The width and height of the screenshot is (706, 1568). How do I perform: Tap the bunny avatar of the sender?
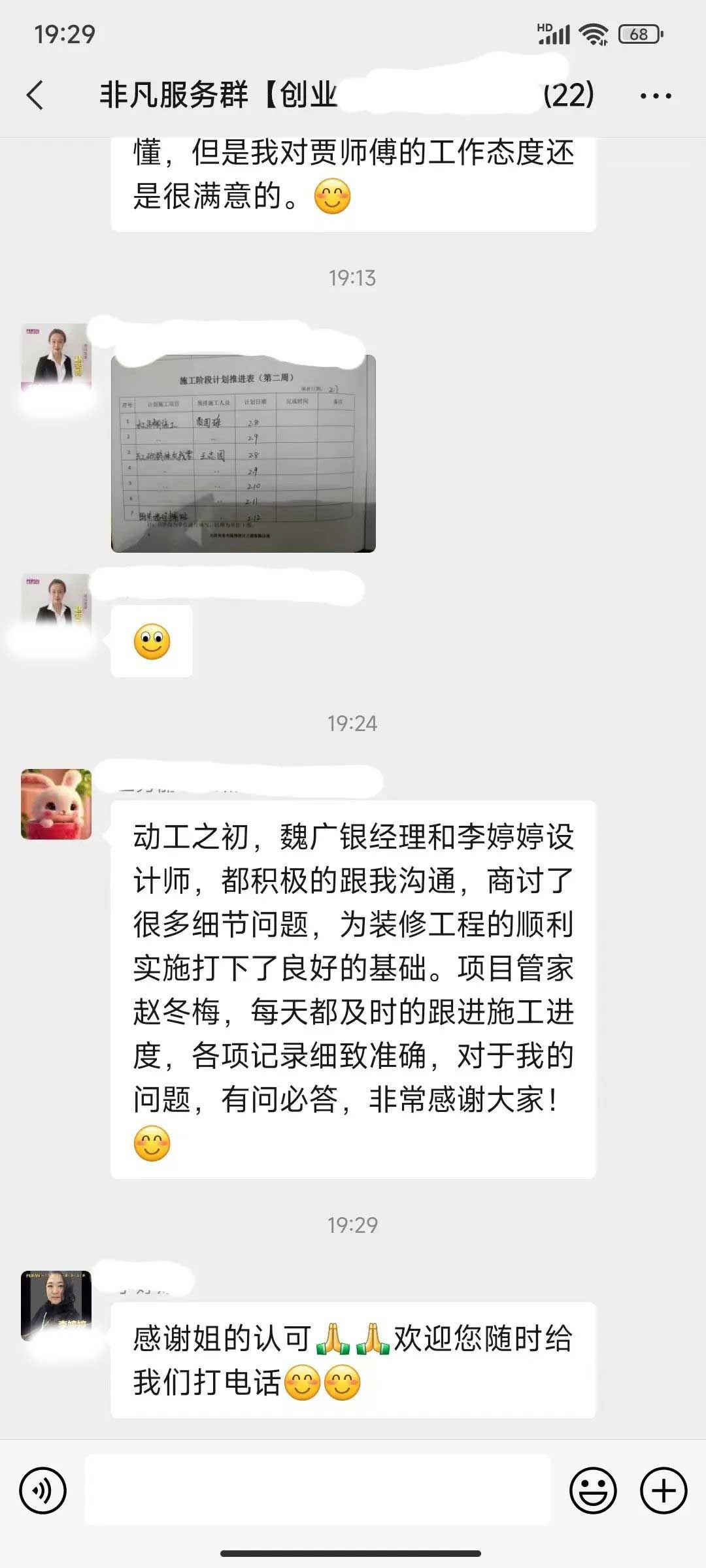point(56,804)
